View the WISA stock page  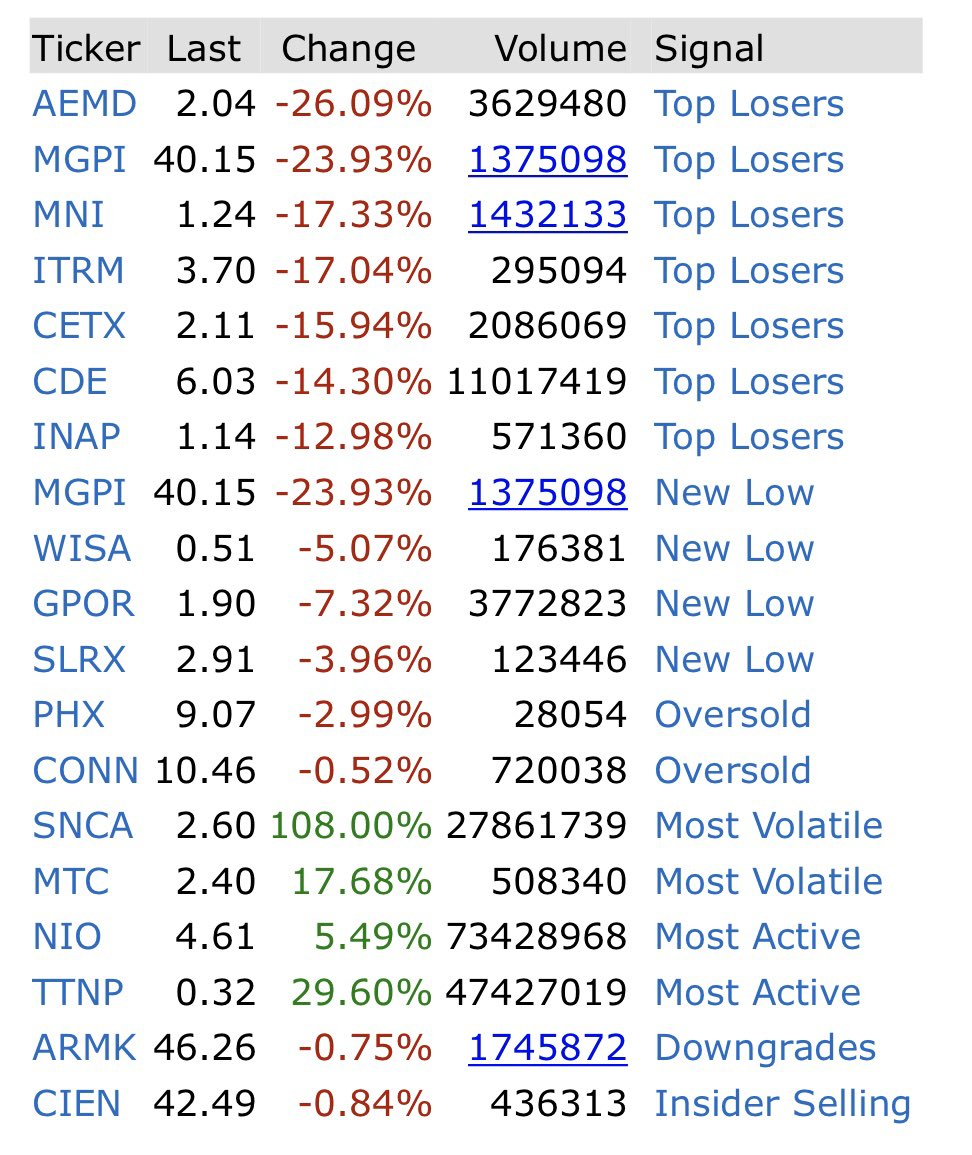(81, 548)
